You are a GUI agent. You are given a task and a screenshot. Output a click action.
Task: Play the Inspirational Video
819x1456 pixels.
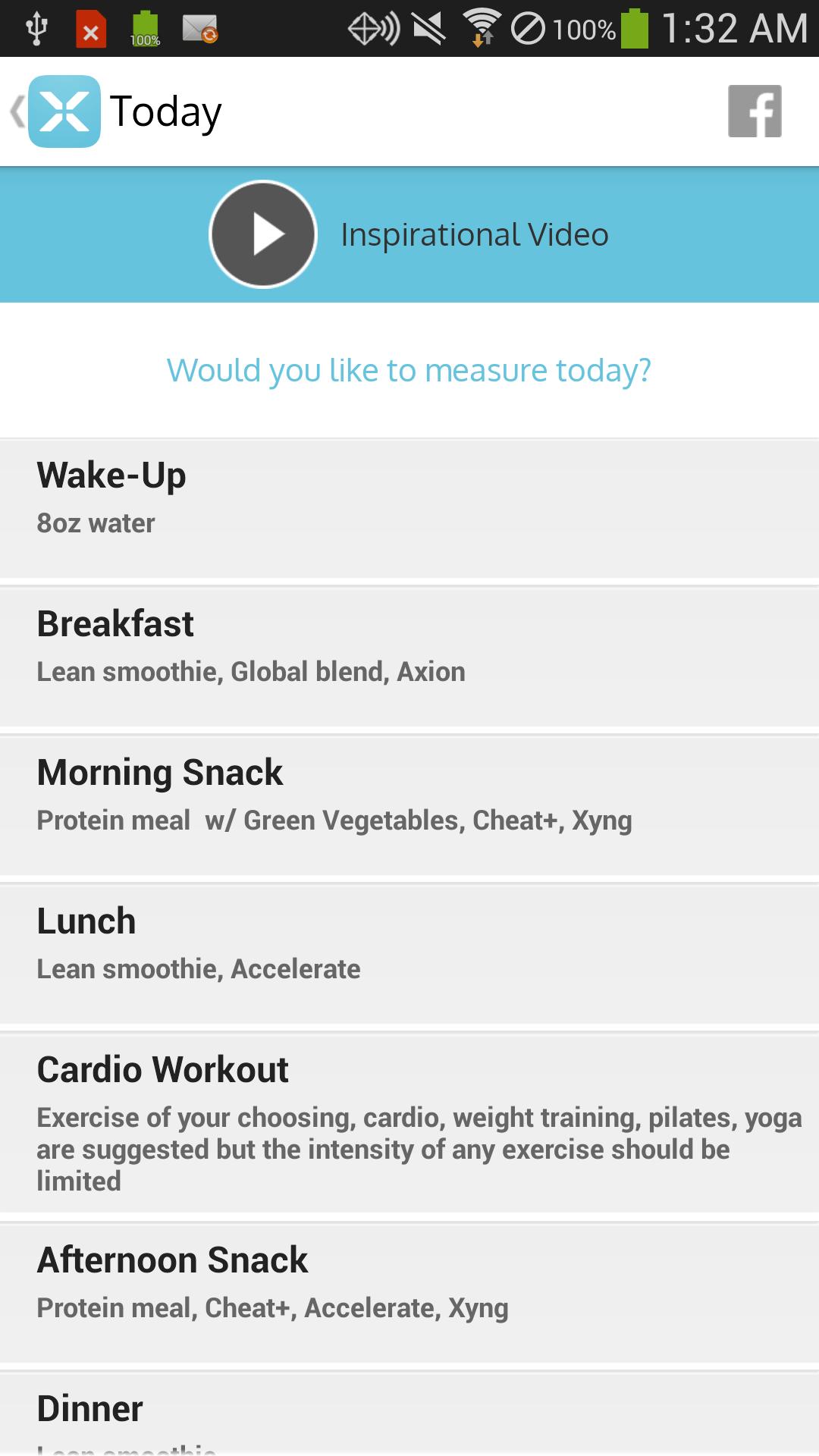click(x=474, y=234)
